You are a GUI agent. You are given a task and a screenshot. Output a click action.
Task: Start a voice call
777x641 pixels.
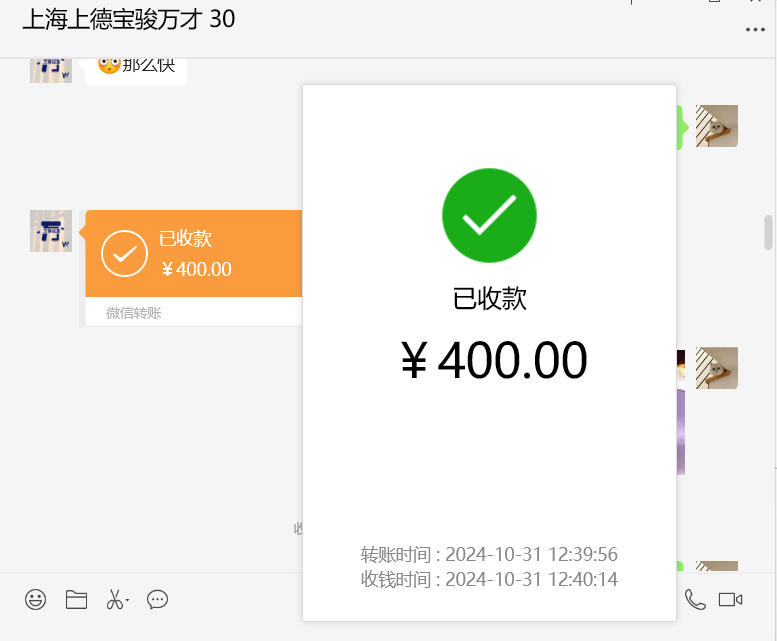point(694,599)
